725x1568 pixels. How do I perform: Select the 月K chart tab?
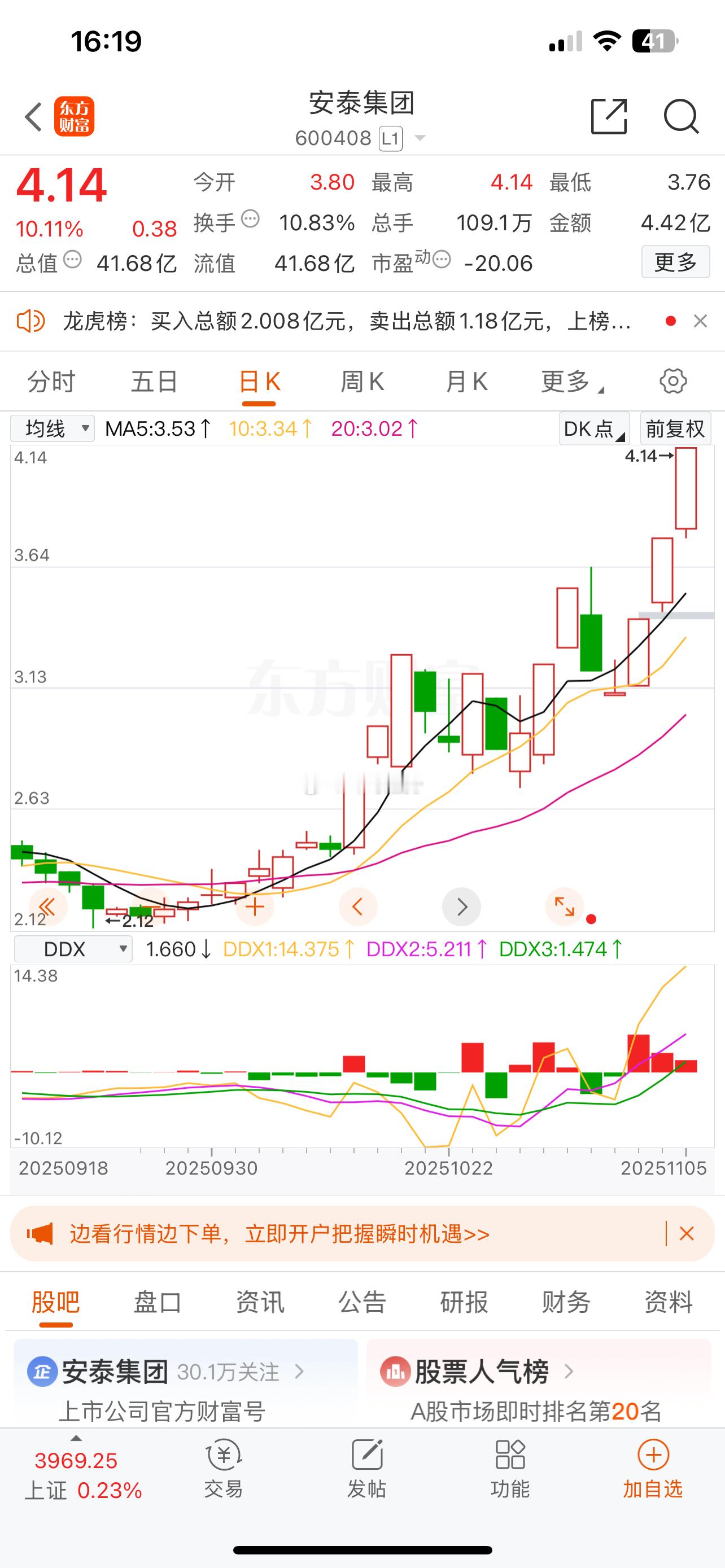[x=466, y=382]
